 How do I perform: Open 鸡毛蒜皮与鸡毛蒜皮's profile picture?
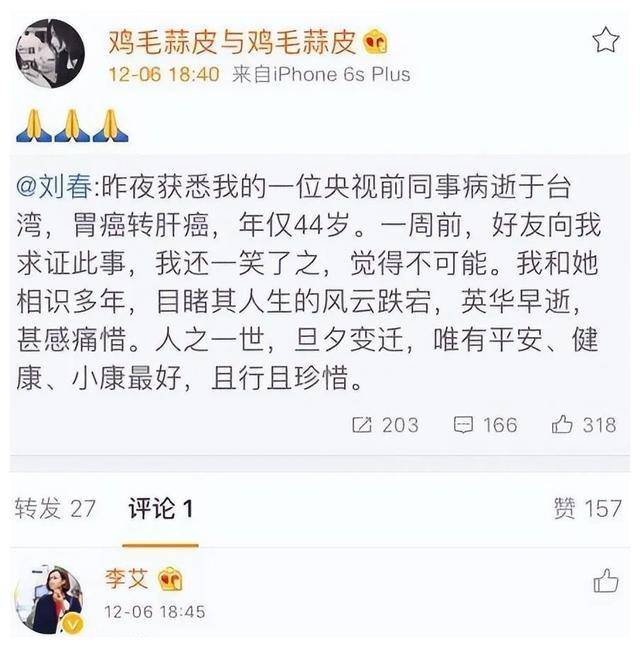tap(49, 57)
